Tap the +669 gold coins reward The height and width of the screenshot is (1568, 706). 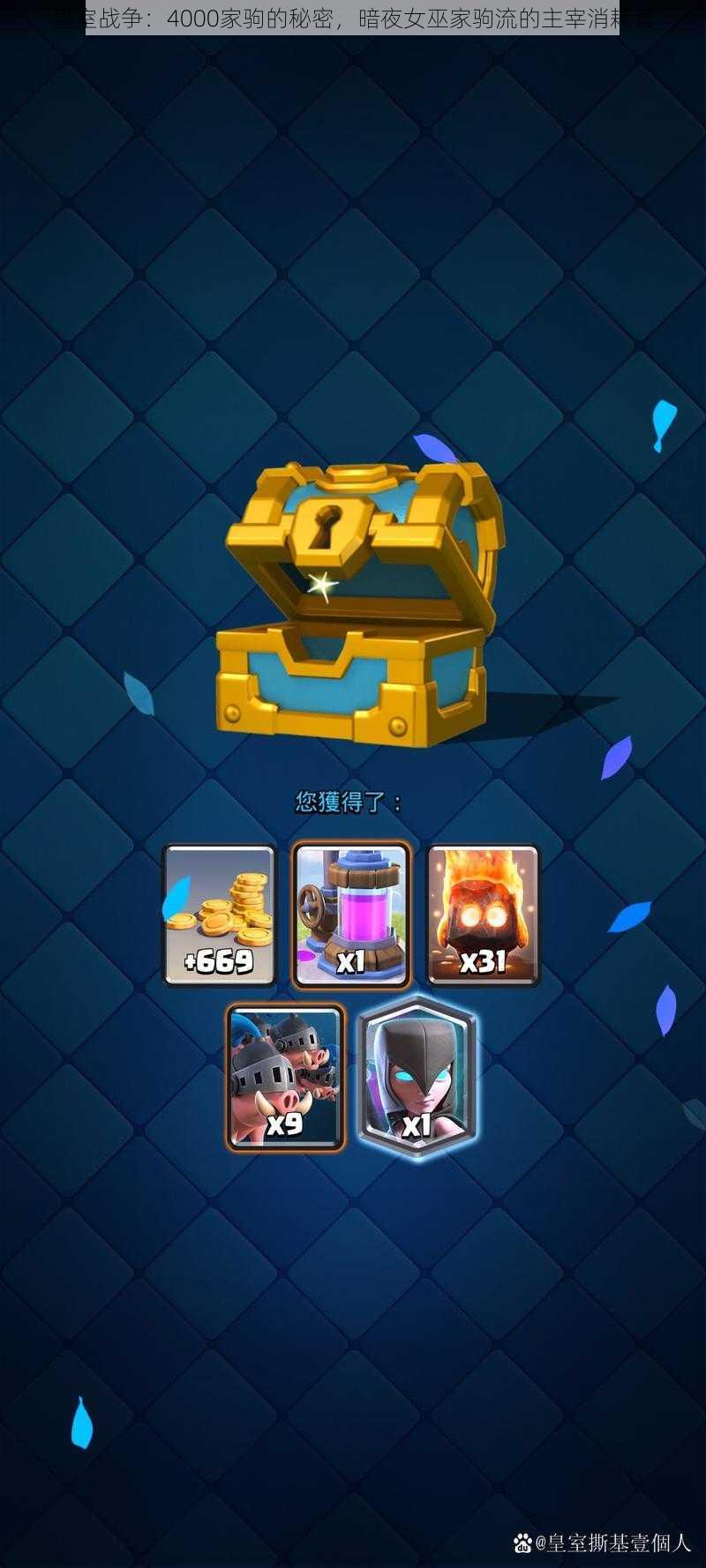coord(219,915)
